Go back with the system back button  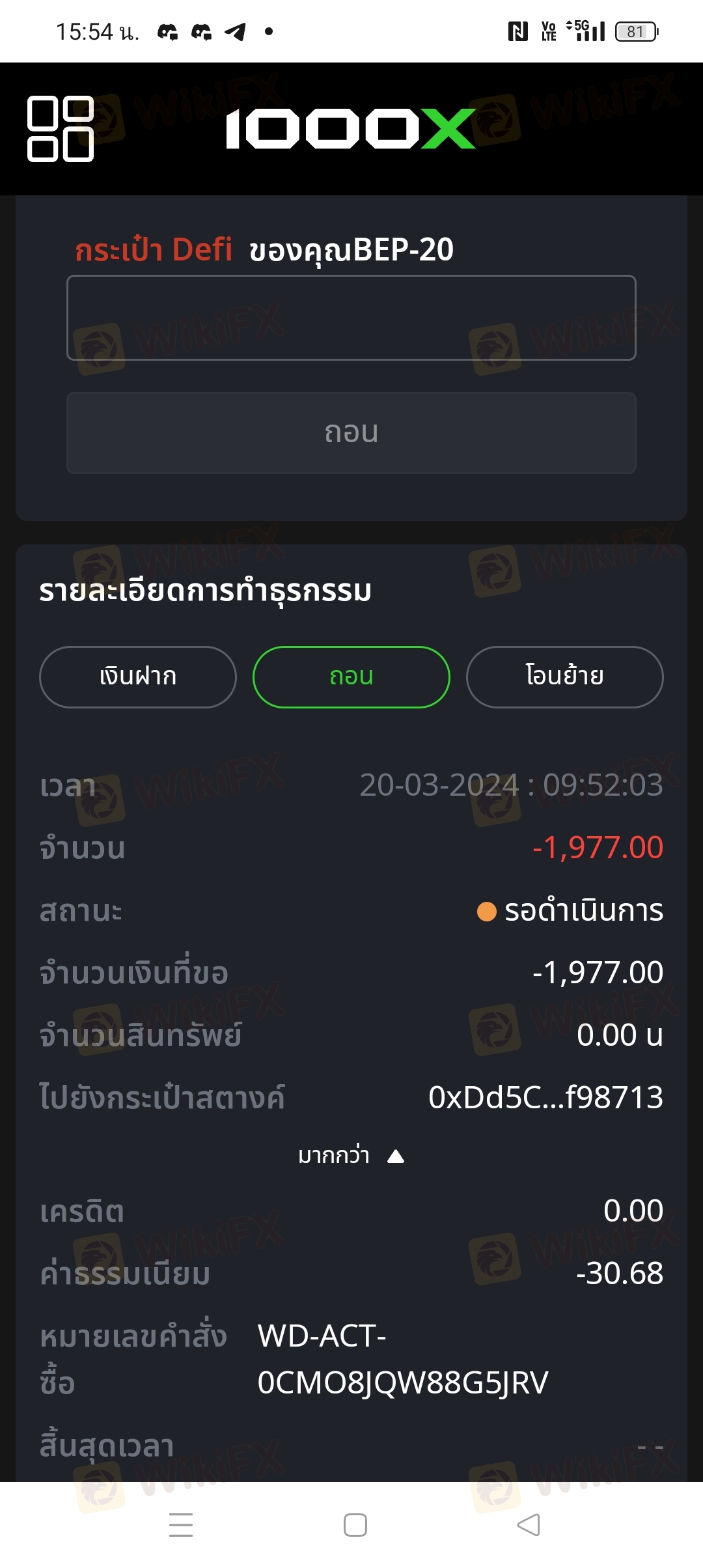coord(529,1525)
